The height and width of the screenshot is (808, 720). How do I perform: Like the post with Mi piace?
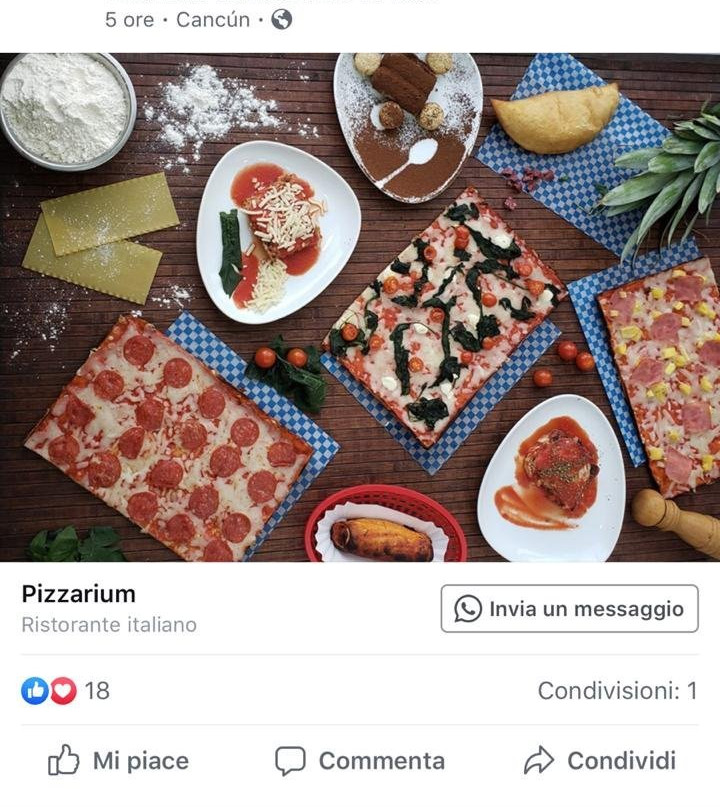pos(118,761)
